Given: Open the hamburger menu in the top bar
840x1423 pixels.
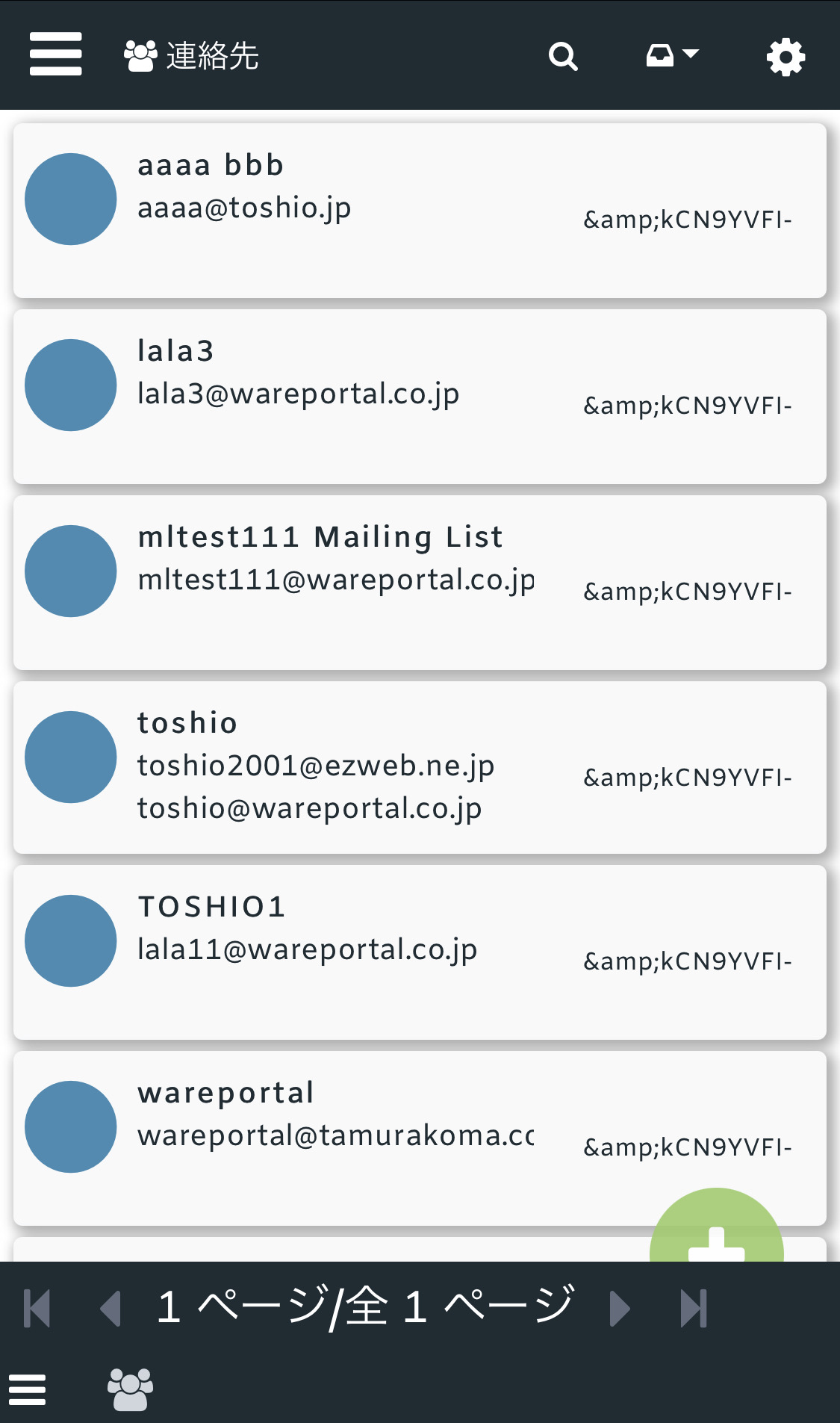Looking at the screenshot, I should point(55,54).
